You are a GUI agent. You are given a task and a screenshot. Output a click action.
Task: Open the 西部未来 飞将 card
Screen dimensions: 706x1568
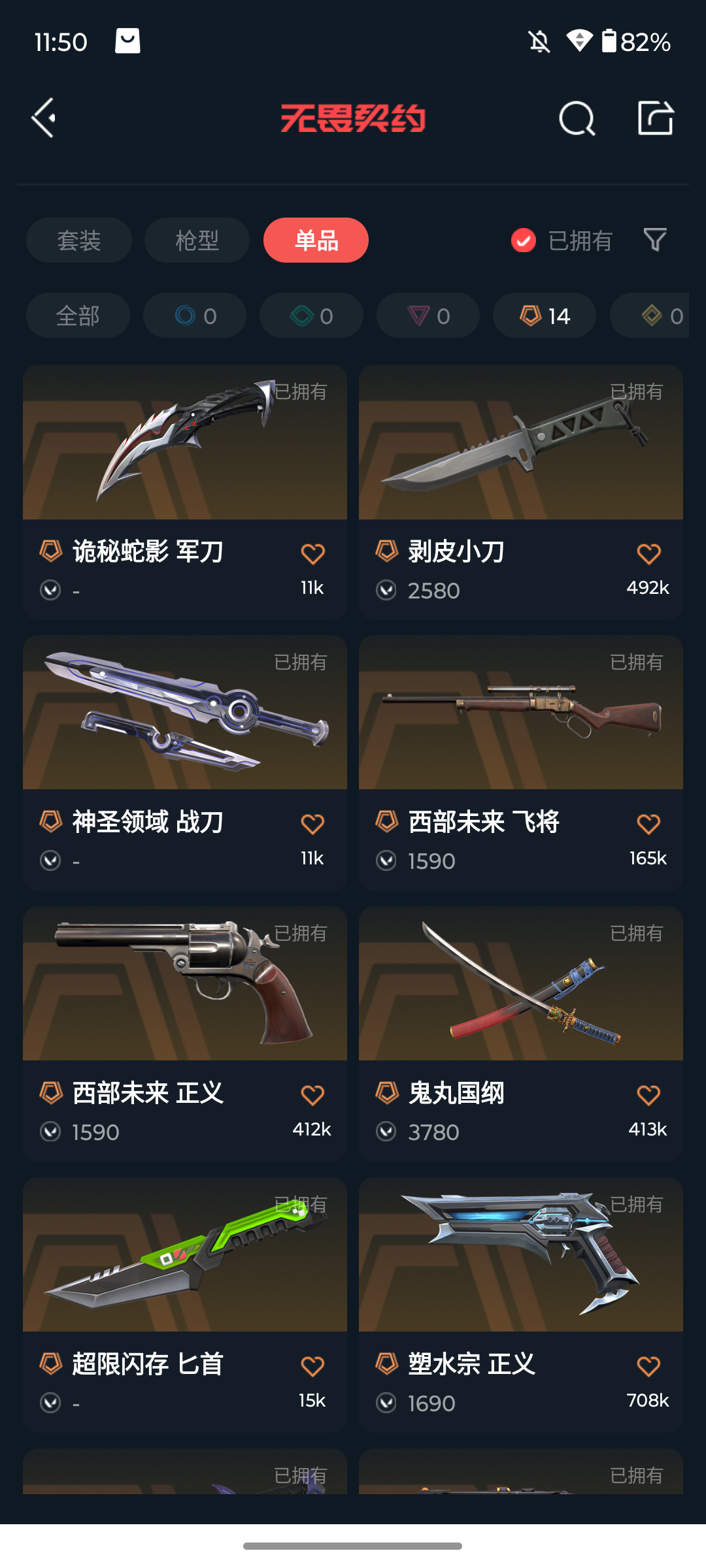point(521,762)
